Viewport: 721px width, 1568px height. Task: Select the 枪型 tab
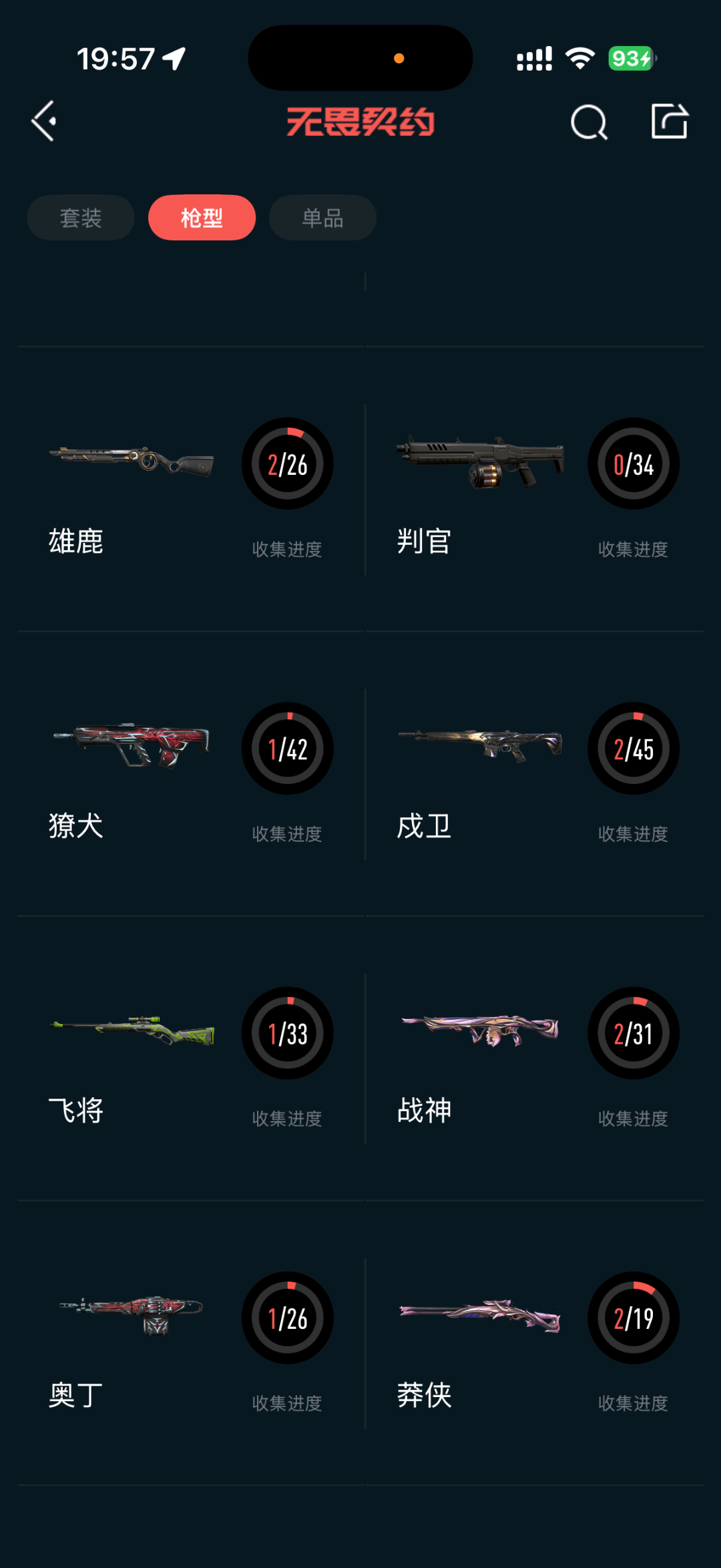tap(202, 218)
